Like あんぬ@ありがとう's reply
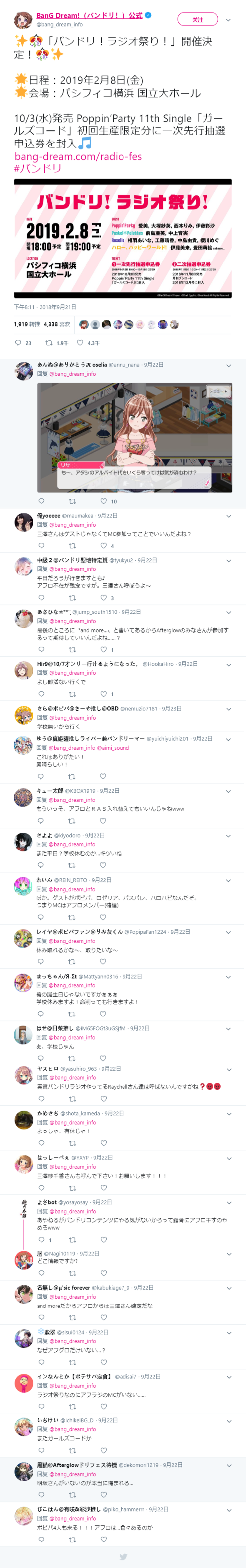 [x=103, y=501]
